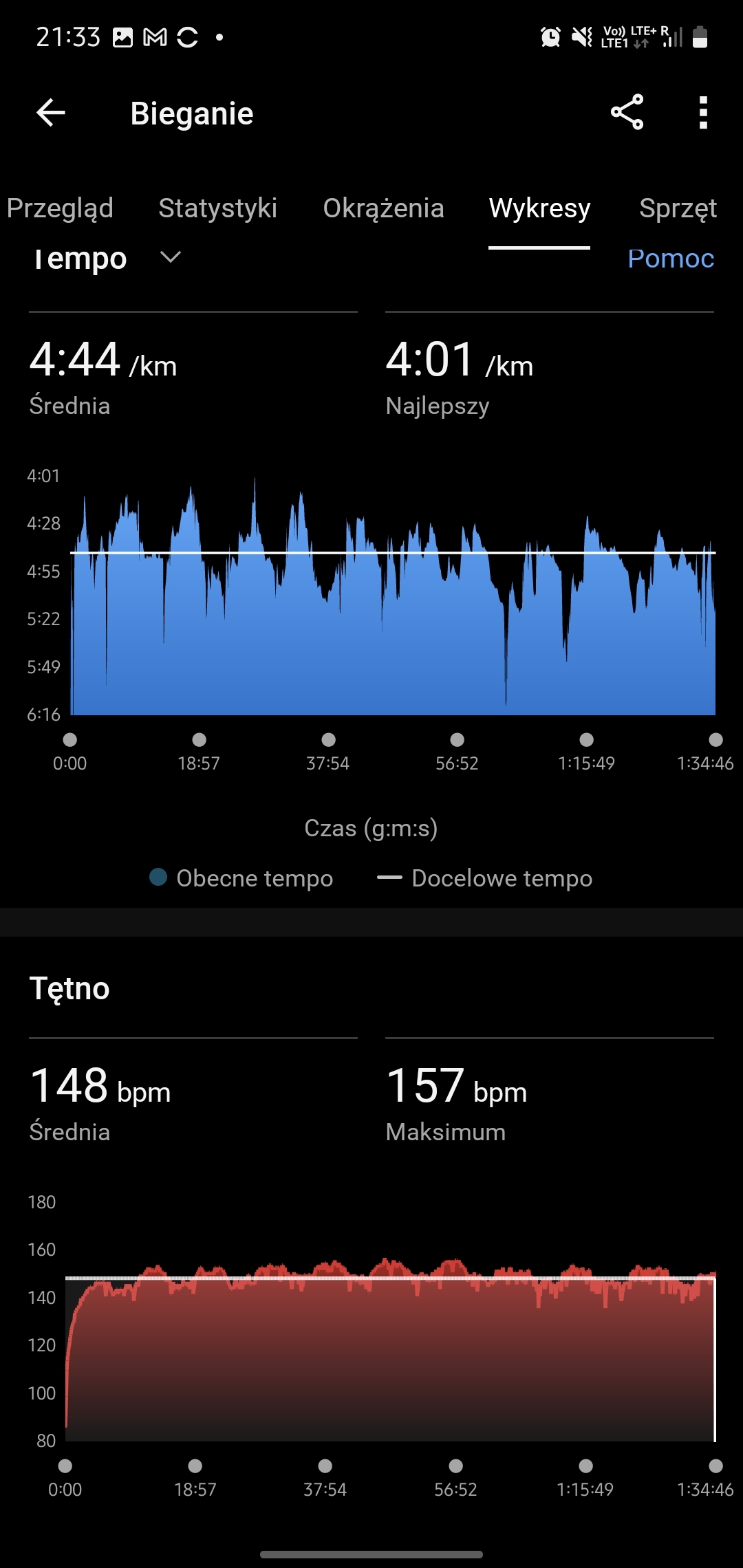The height and width of the screenshot is (1568, 743).
Task: Show the Okrążenia tab
Action: coord(383,208)
